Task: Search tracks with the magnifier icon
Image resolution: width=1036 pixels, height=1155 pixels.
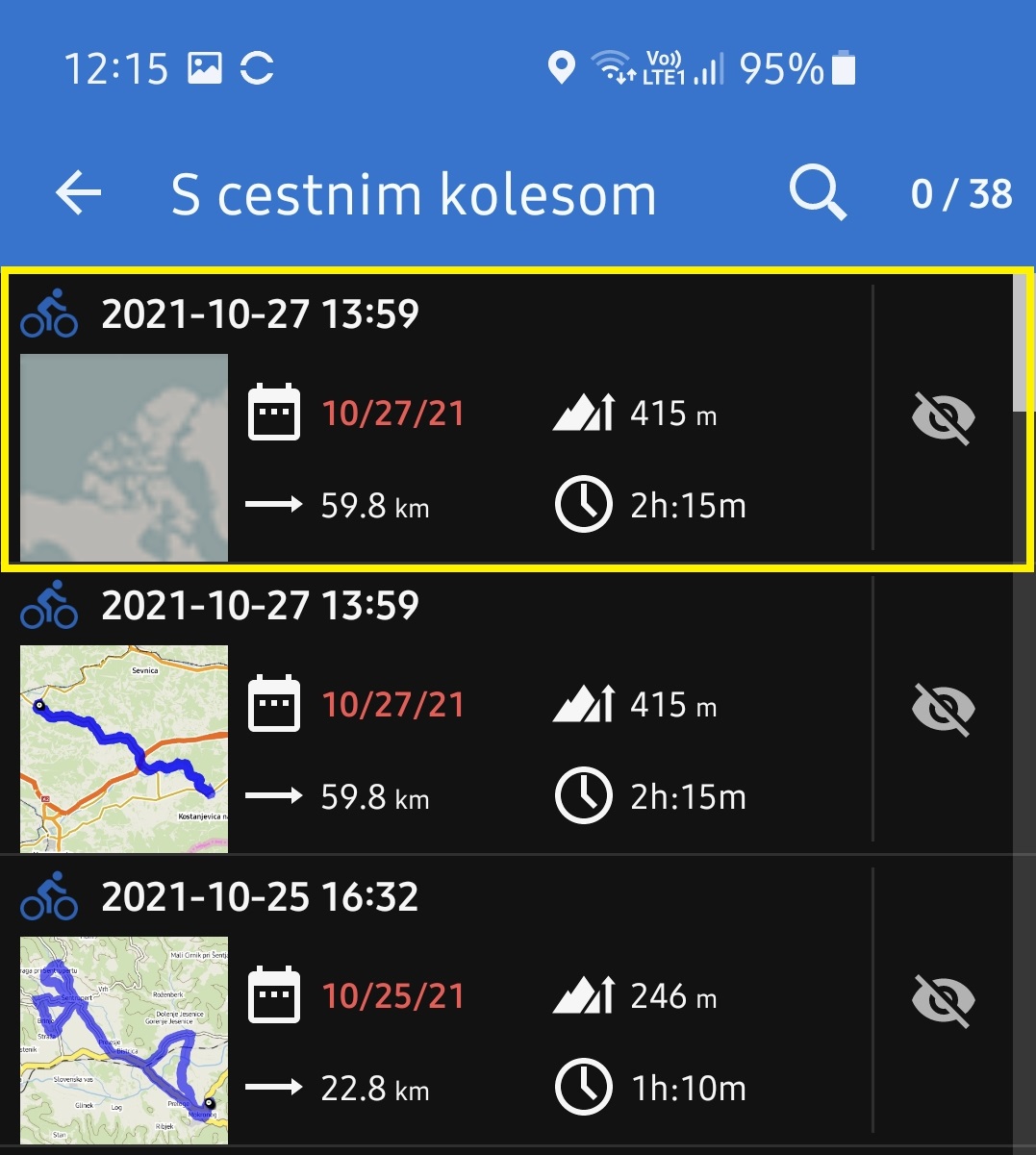Action: point(817,193)
